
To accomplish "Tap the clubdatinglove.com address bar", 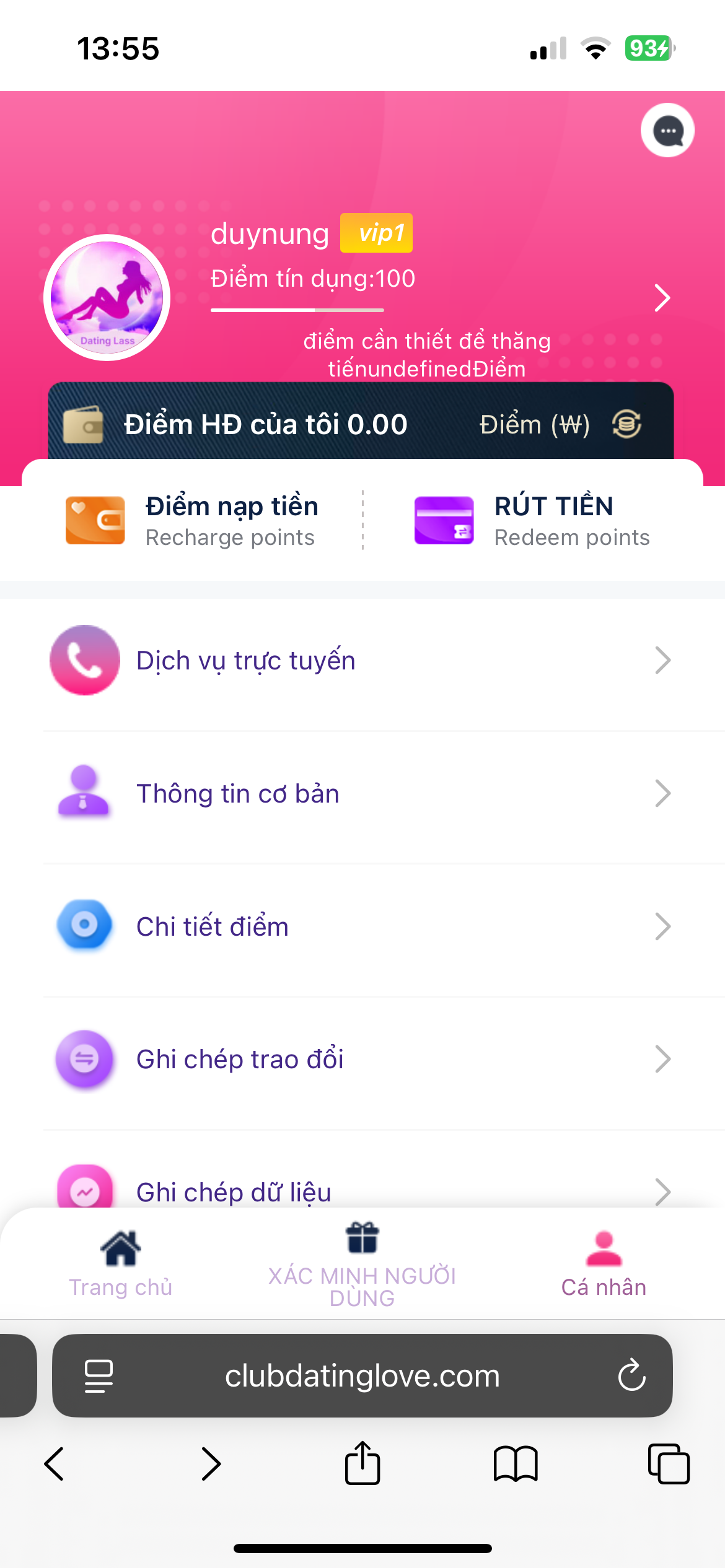I will coord(362,1375).
